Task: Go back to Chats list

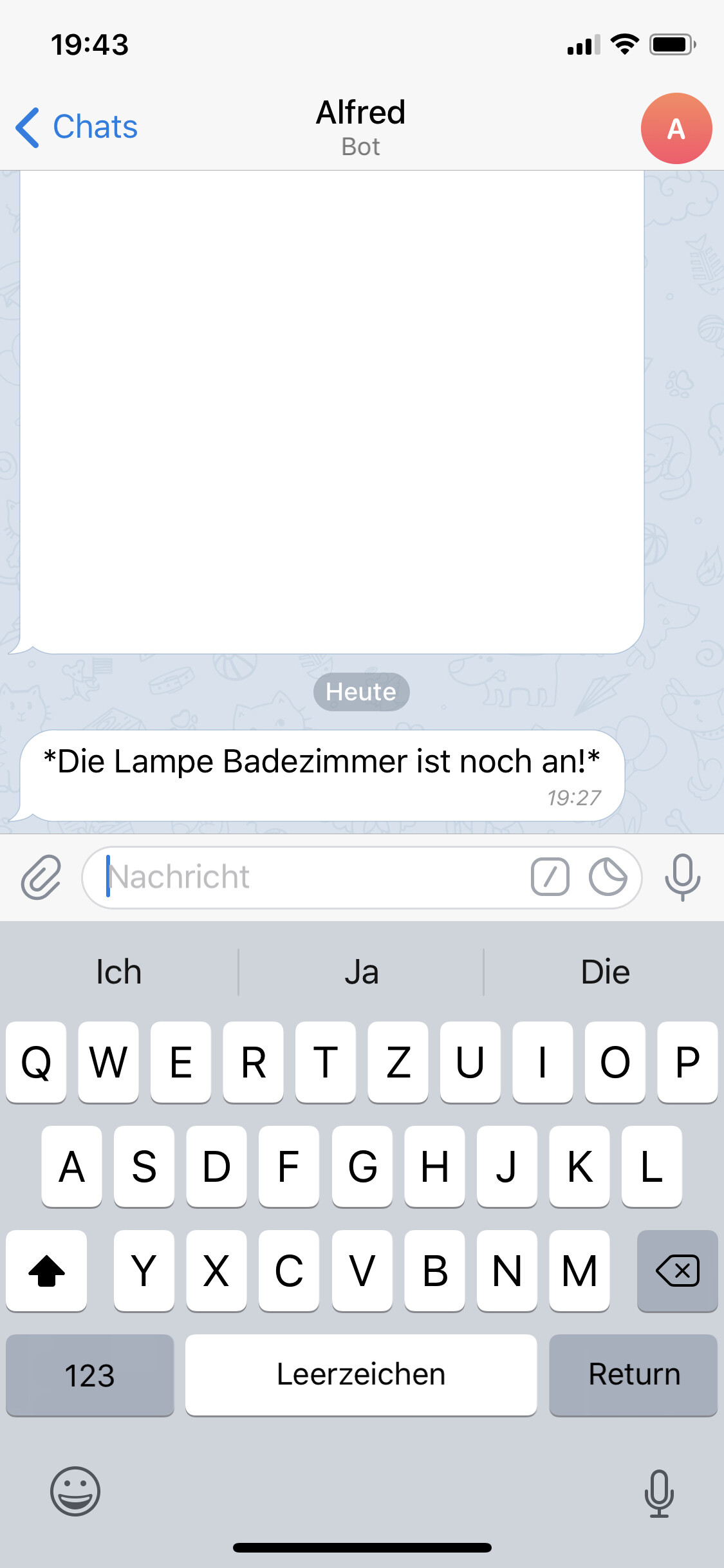Action: (77, 127)
